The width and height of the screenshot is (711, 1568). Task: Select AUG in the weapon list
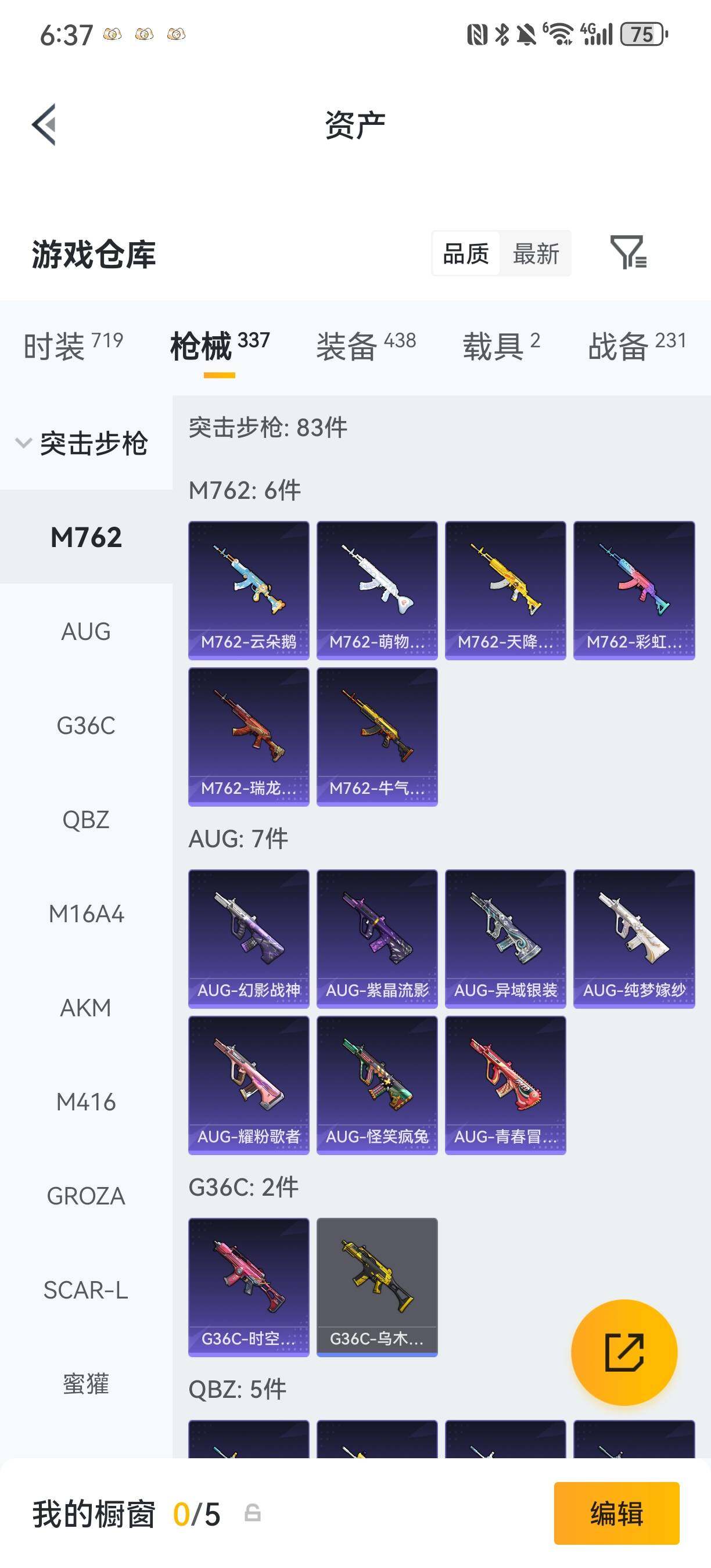[86, 631]
